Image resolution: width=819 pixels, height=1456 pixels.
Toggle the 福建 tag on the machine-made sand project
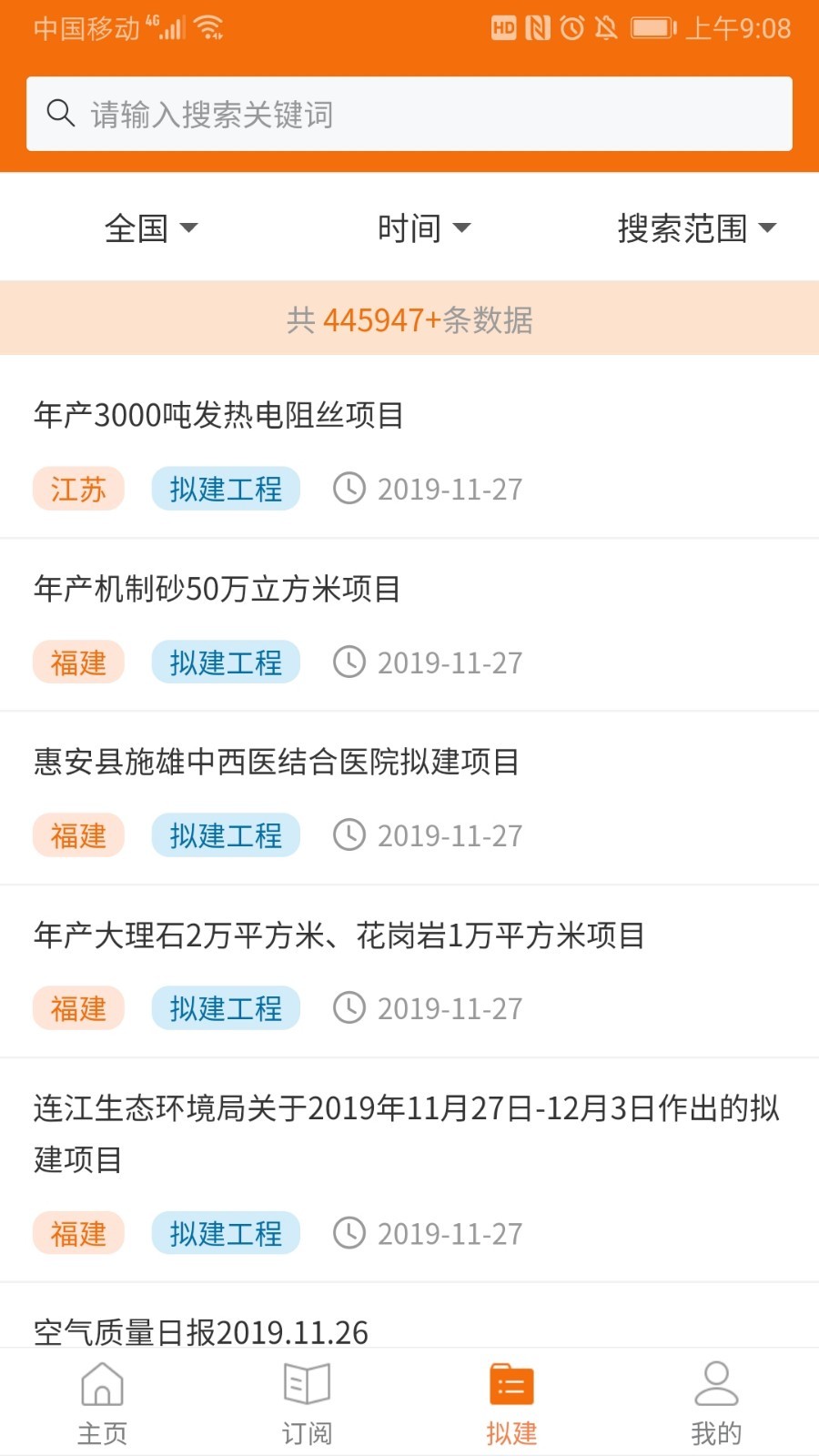(x=78, y=662)
